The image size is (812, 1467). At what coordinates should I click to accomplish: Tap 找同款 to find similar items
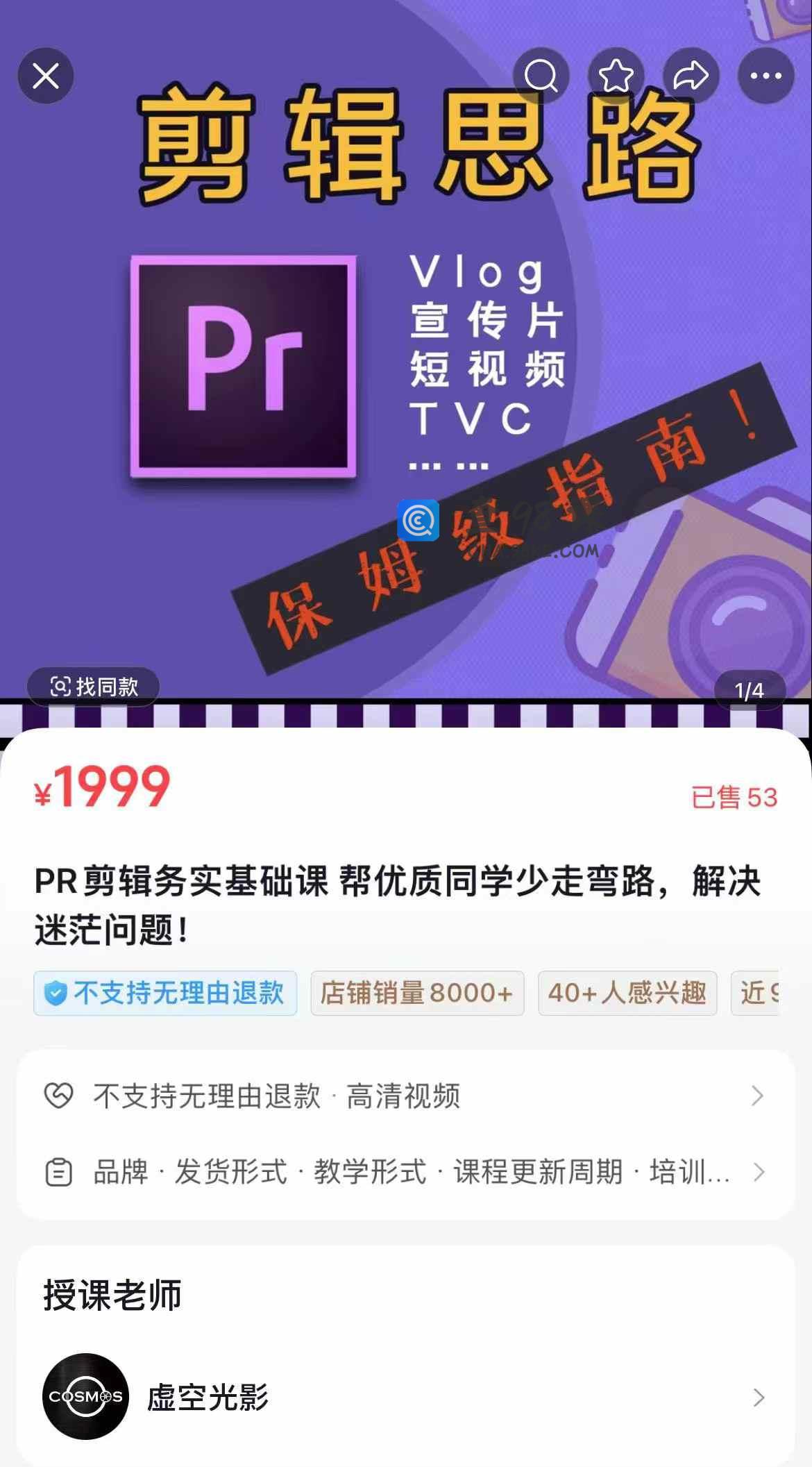click(94, 687)
